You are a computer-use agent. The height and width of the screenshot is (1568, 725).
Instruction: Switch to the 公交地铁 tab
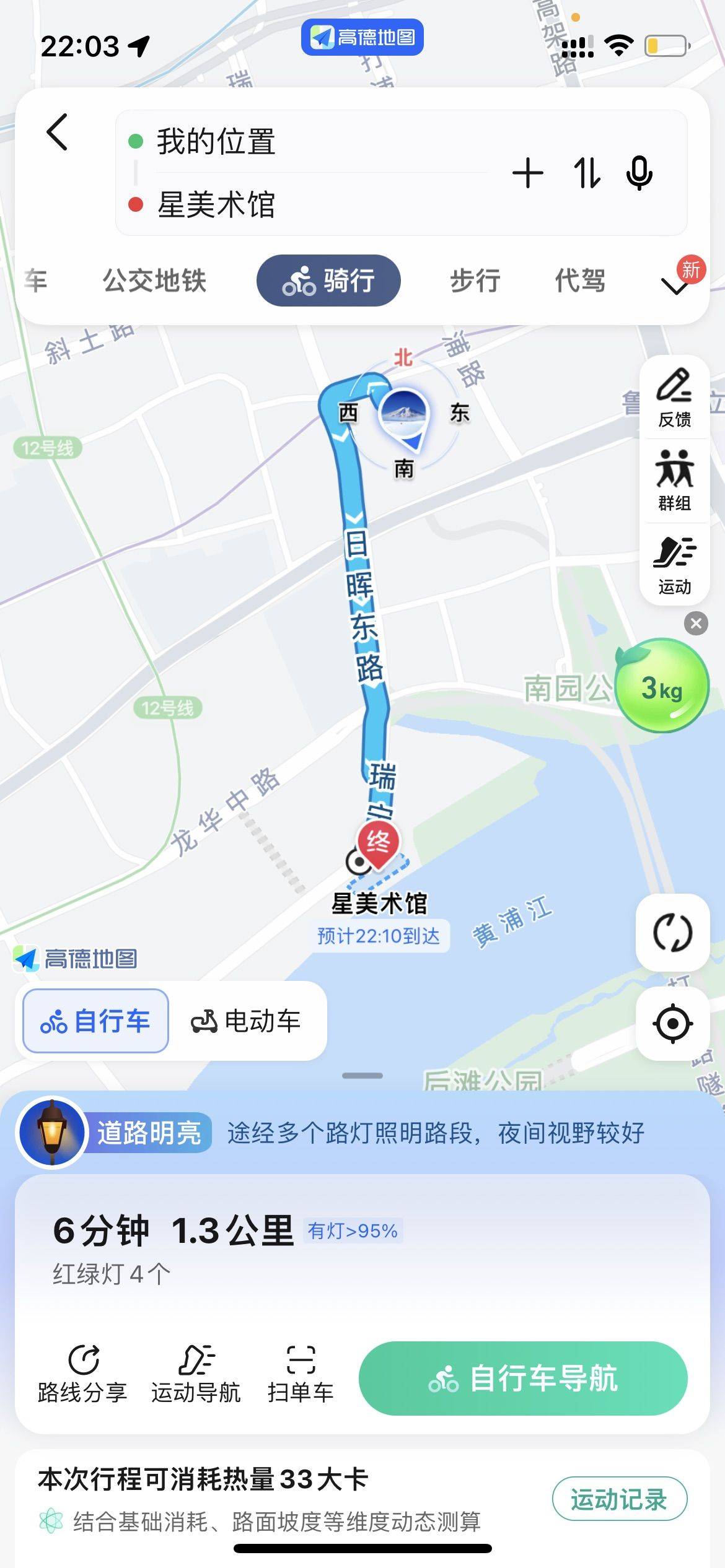tap(154, 281)
